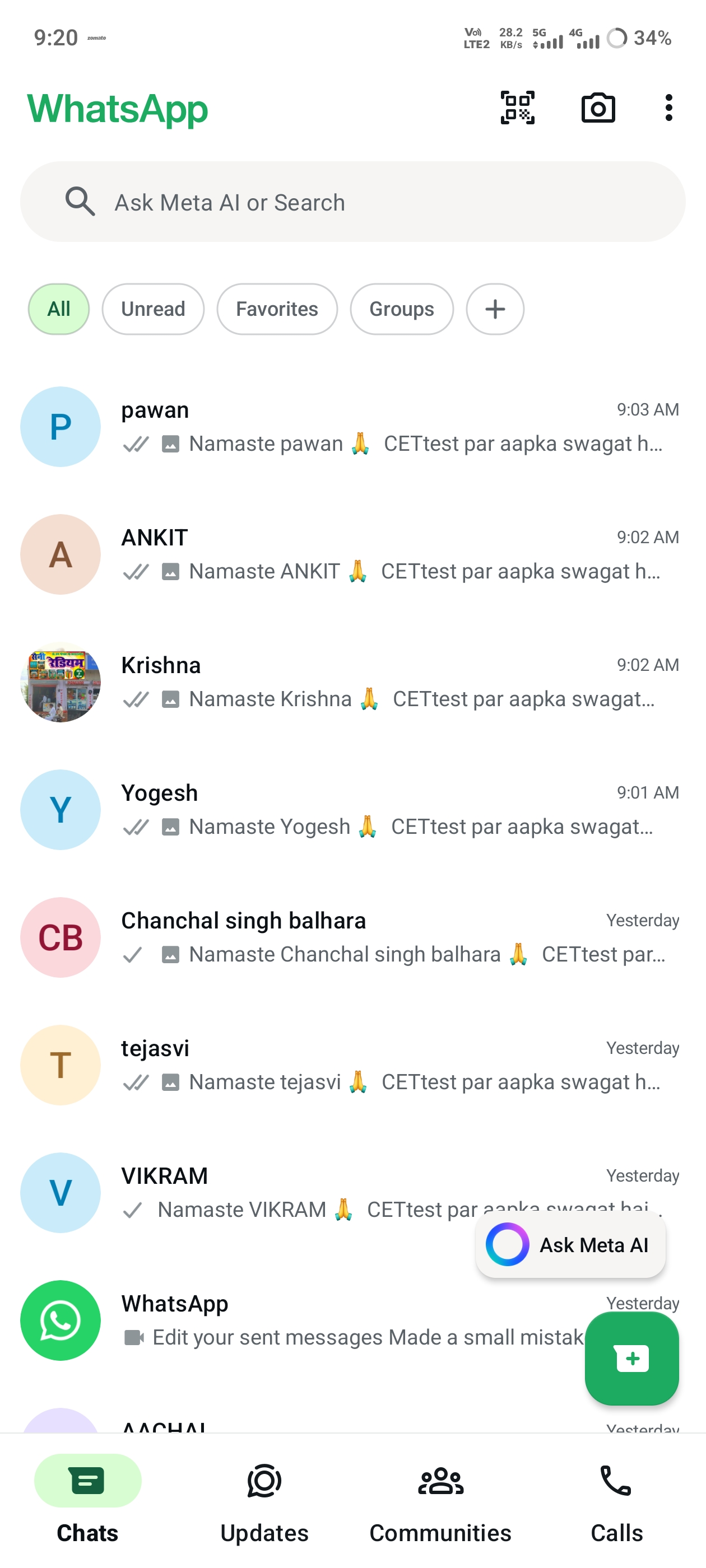Open the camera from the top bar
The width and height of the screenshot is (706, 1568).
coord(597,108)
